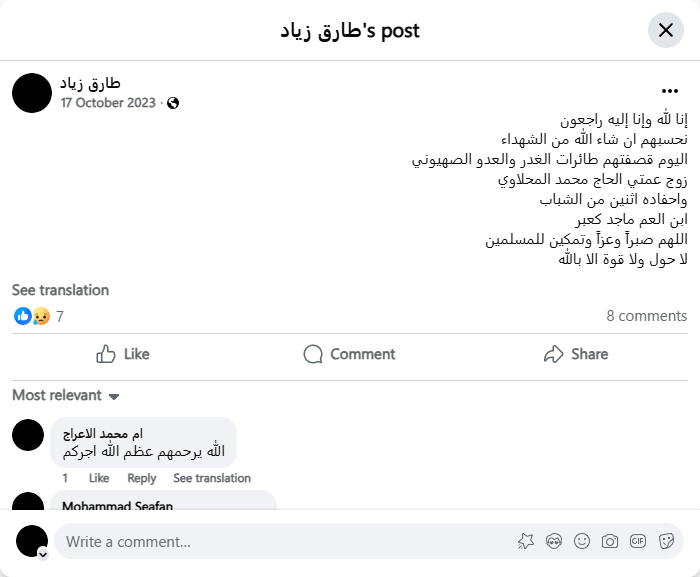Open Mohammad Seafan's profile
The width and height of the screenshot is (700, 577).
click(117, 506)
